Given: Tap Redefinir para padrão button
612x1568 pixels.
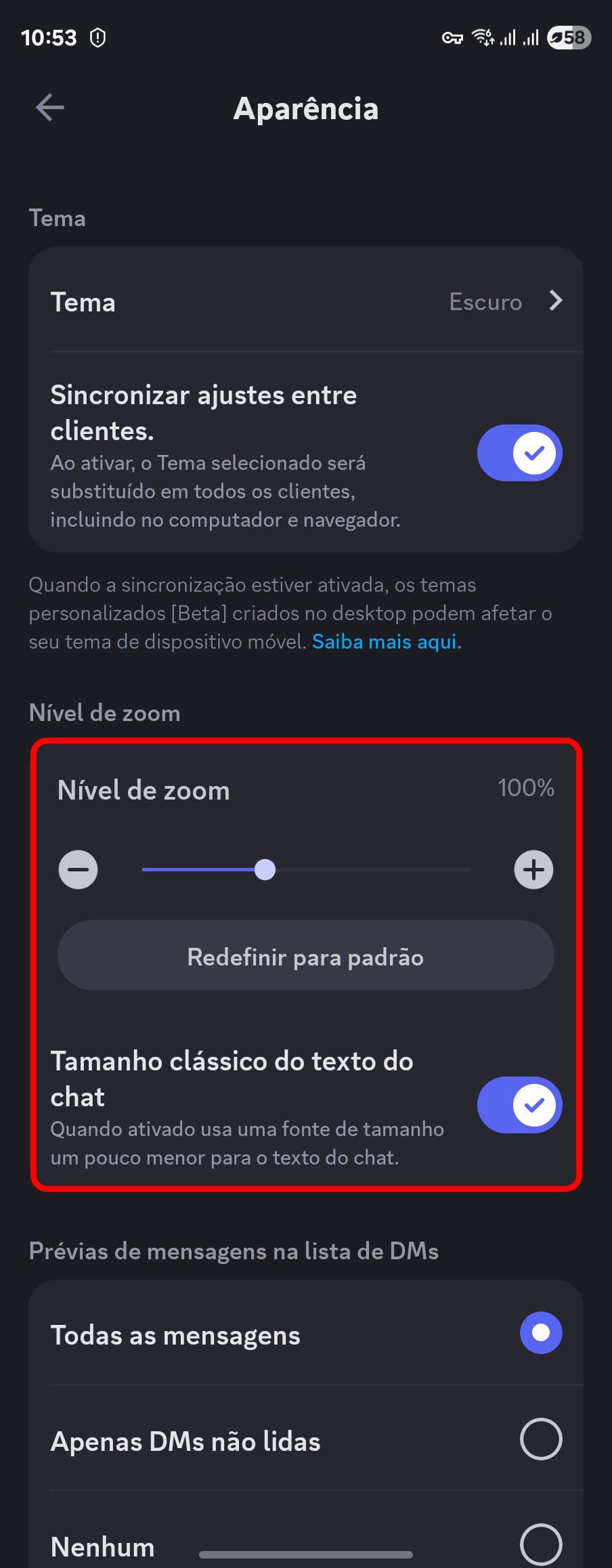Looking at the screenshot, I should pos(306,957).
